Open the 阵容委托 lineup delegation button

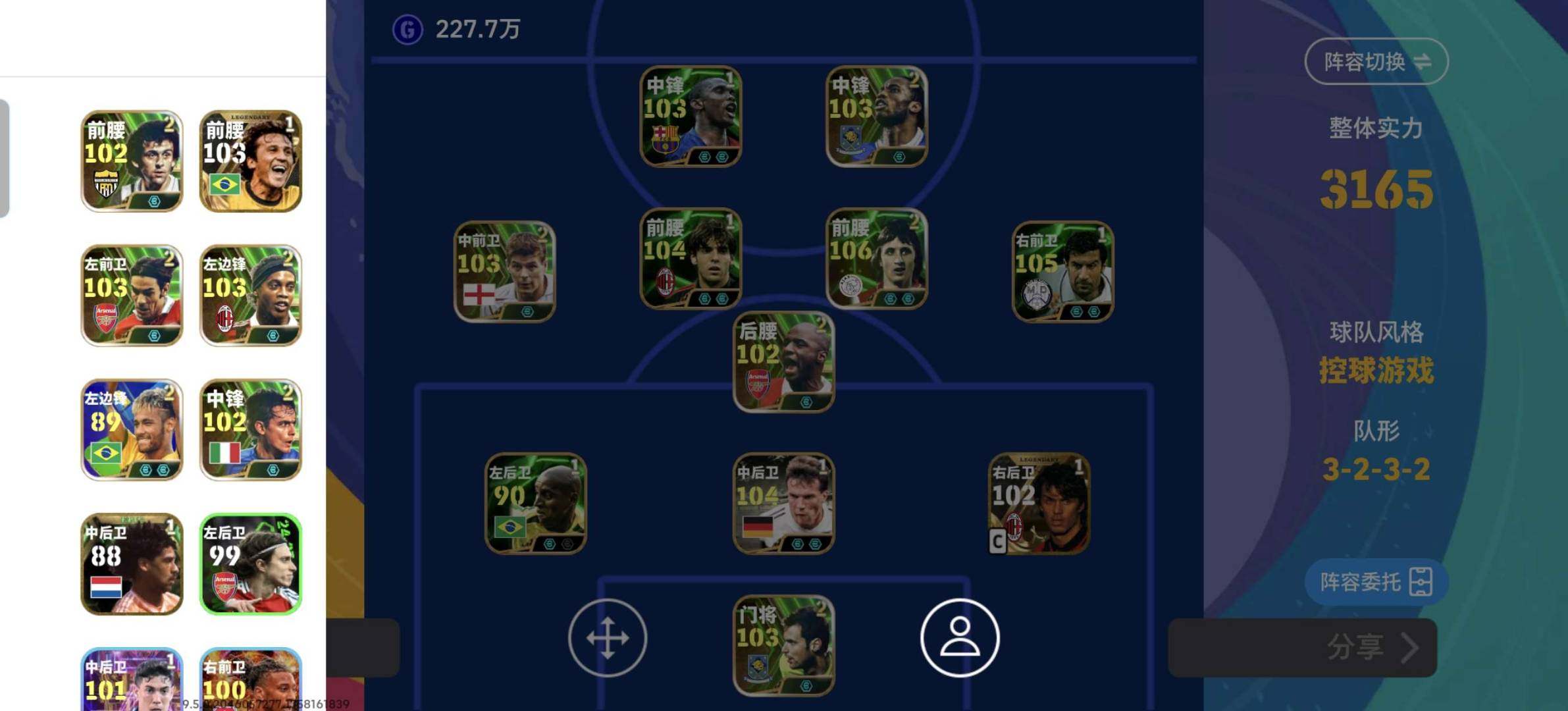coord(1376,582)
